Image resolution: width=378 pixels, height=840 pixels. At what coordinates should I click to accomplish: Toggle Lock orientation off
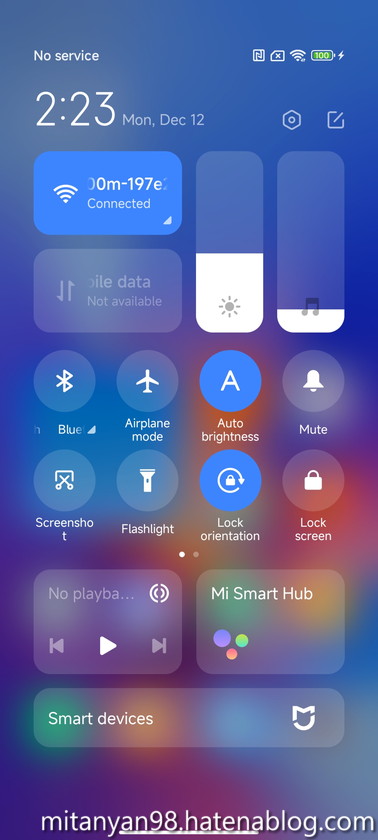230,481
